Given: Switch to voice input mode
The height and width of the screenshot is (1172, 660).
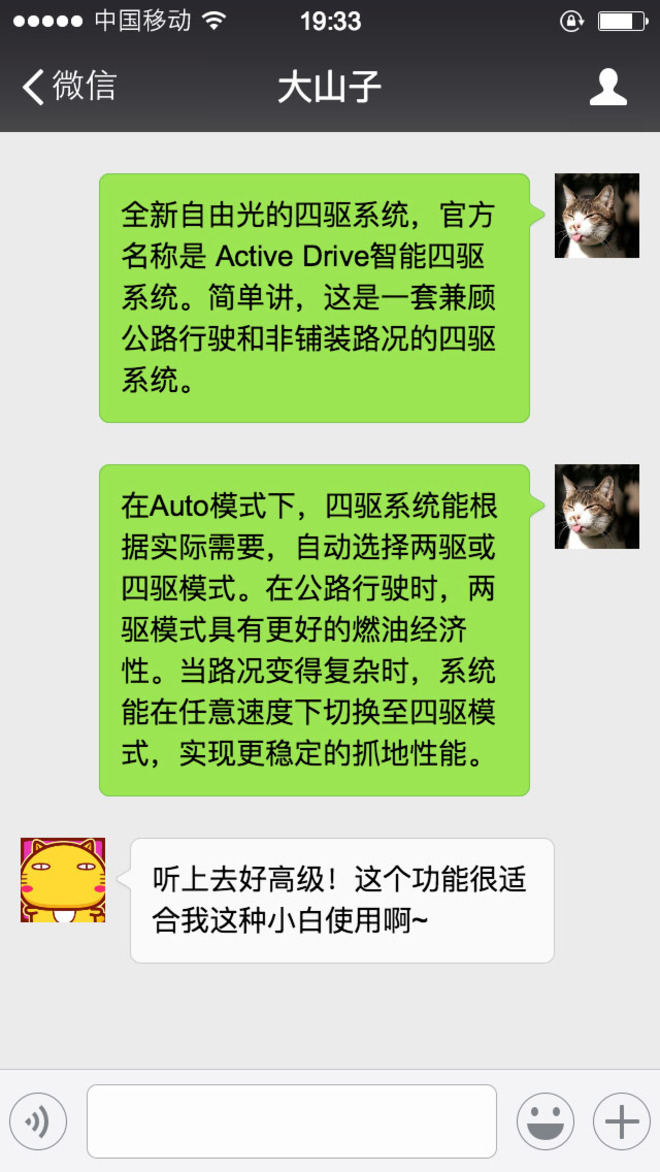Looking at the screenshot, I should (38, 1121).
